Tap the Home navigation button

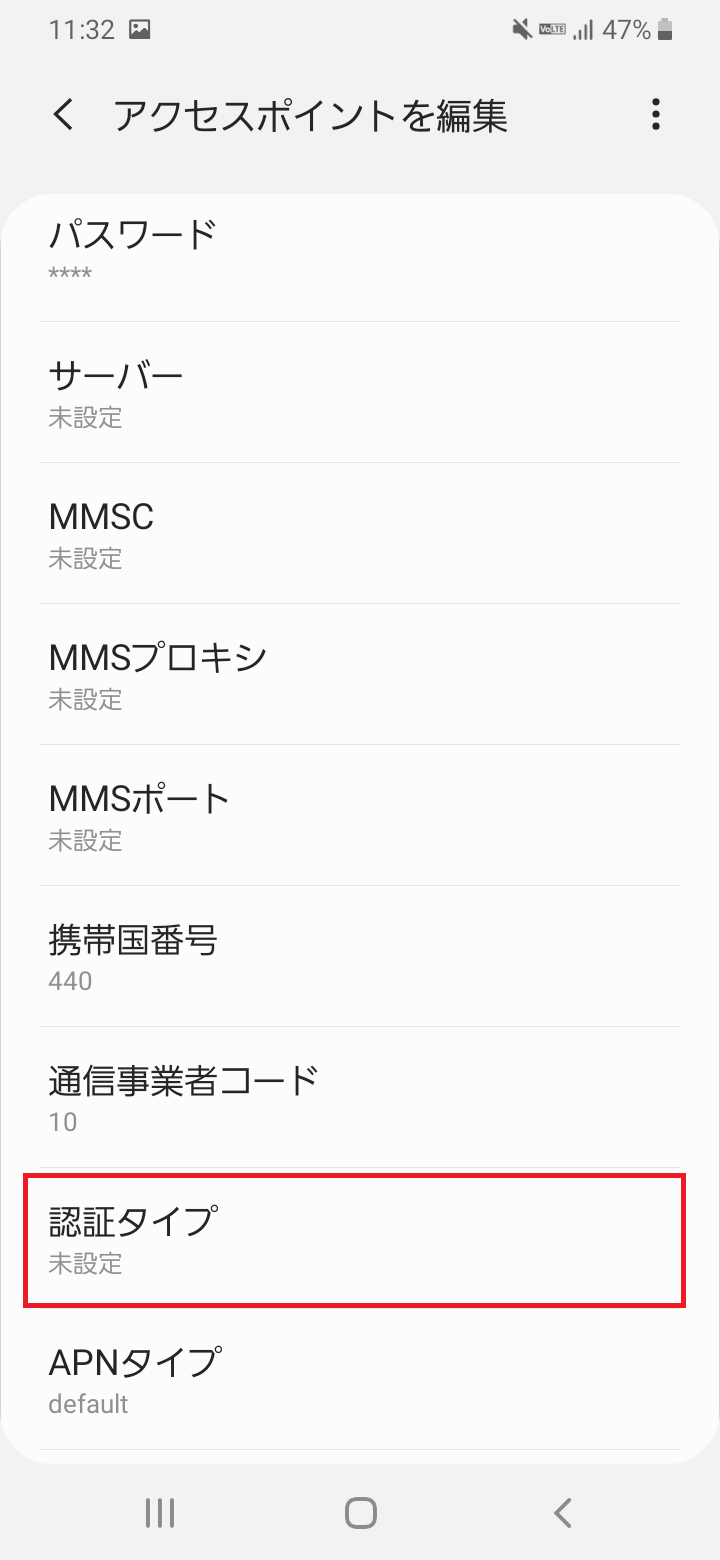point(360,1513)
